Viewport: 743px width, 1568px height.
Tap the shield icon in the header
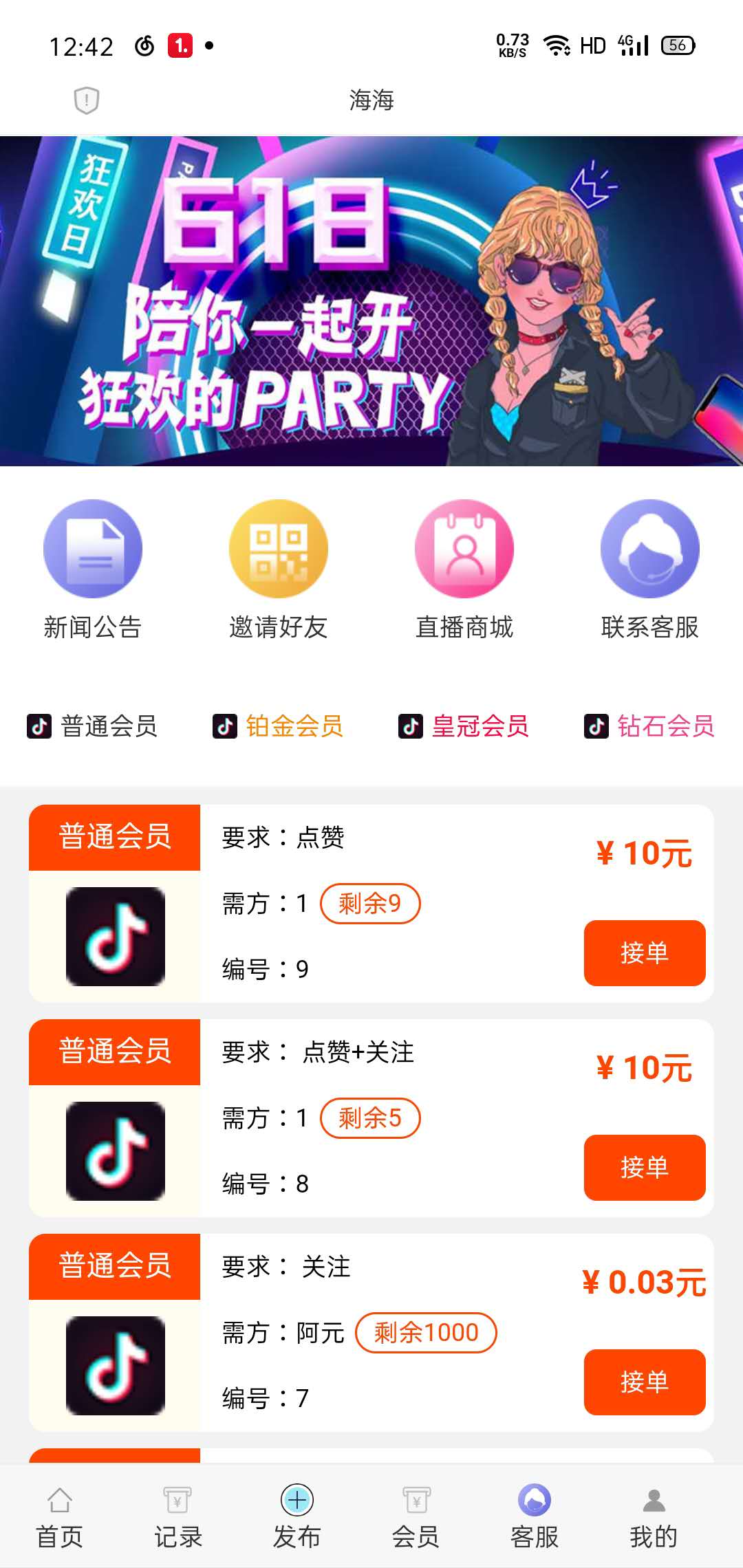click(x=87, y=100)
